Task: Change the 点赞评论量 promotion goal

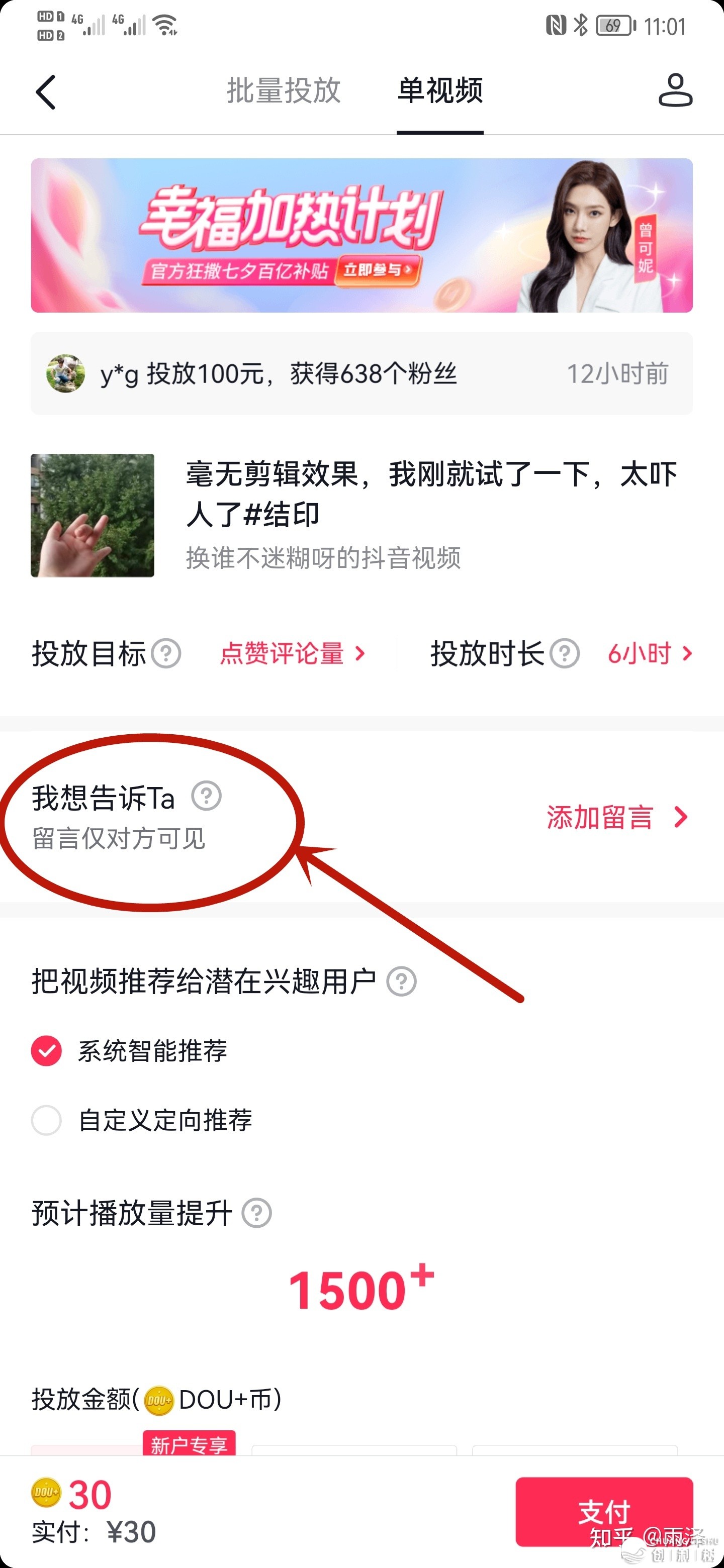Action: click(x=292, y=654)
